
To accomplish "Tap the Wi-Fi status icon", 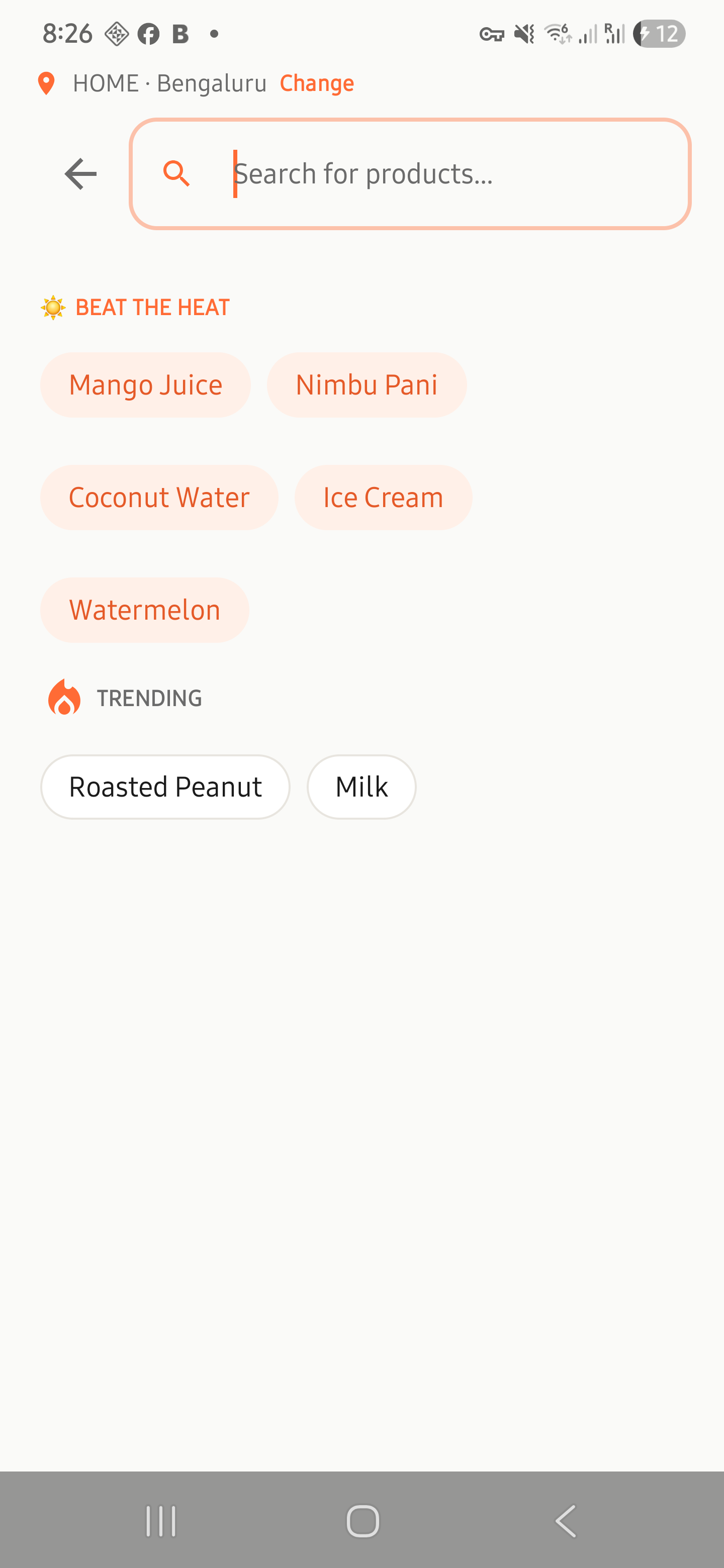I will [556, 34].
